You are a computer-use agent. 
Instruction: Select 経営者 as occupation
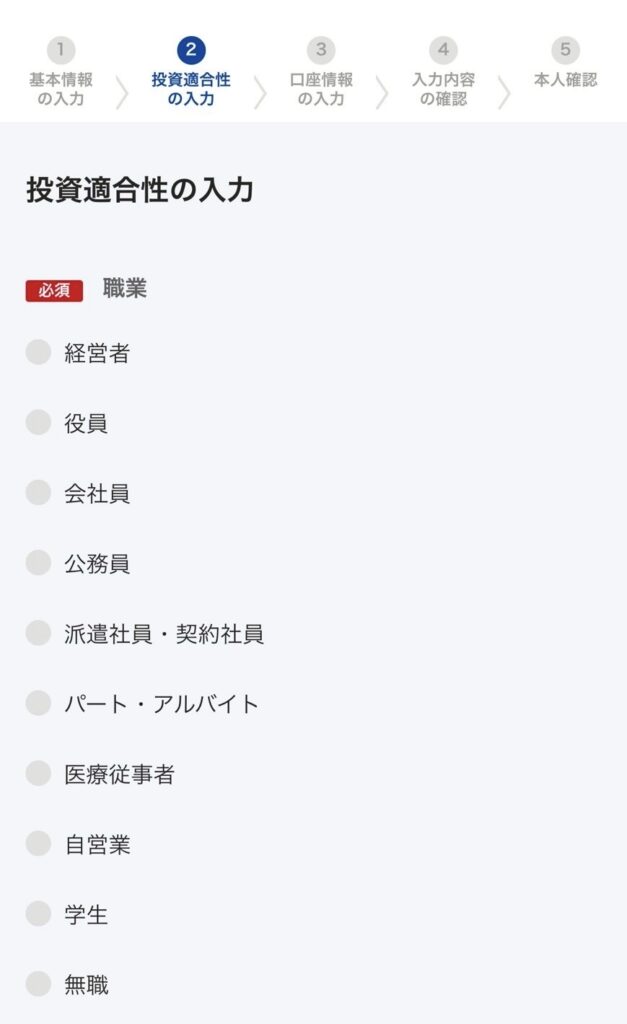[x=38, y=352]
